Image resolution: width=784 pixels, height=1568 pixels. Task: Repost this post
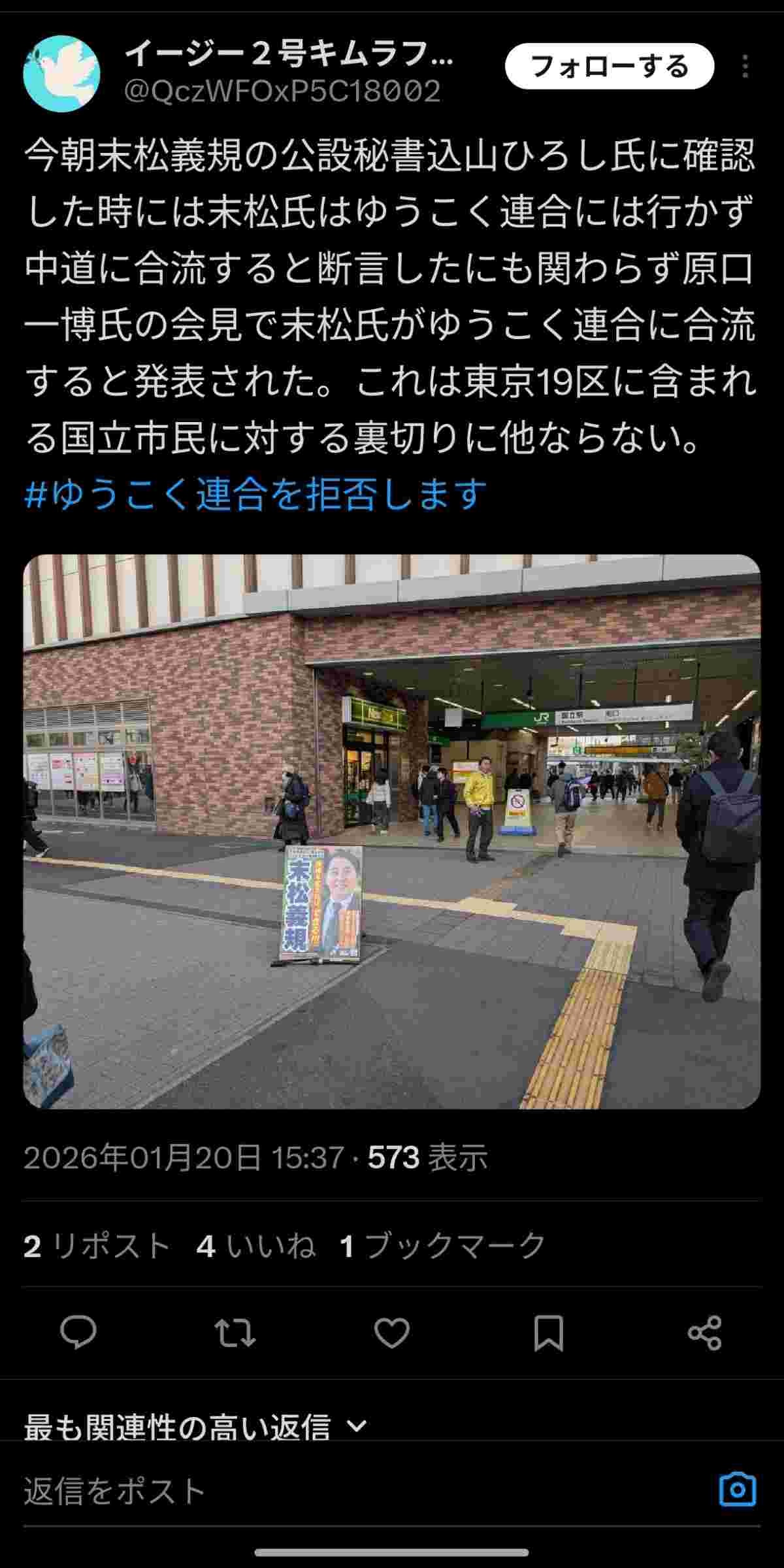coord(235,1332)
